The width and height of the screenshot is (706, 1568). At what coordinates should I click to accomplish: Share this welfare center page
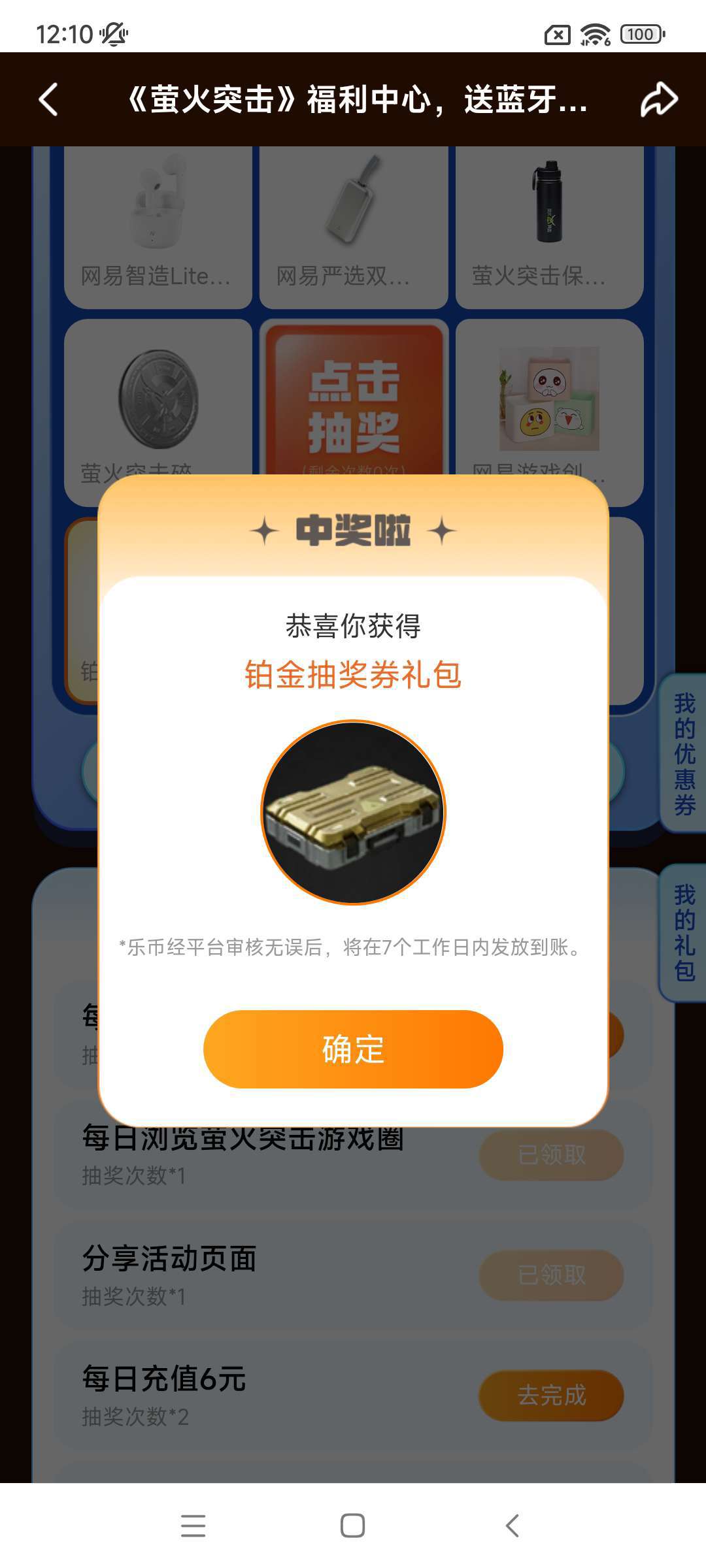pos(658,99)
